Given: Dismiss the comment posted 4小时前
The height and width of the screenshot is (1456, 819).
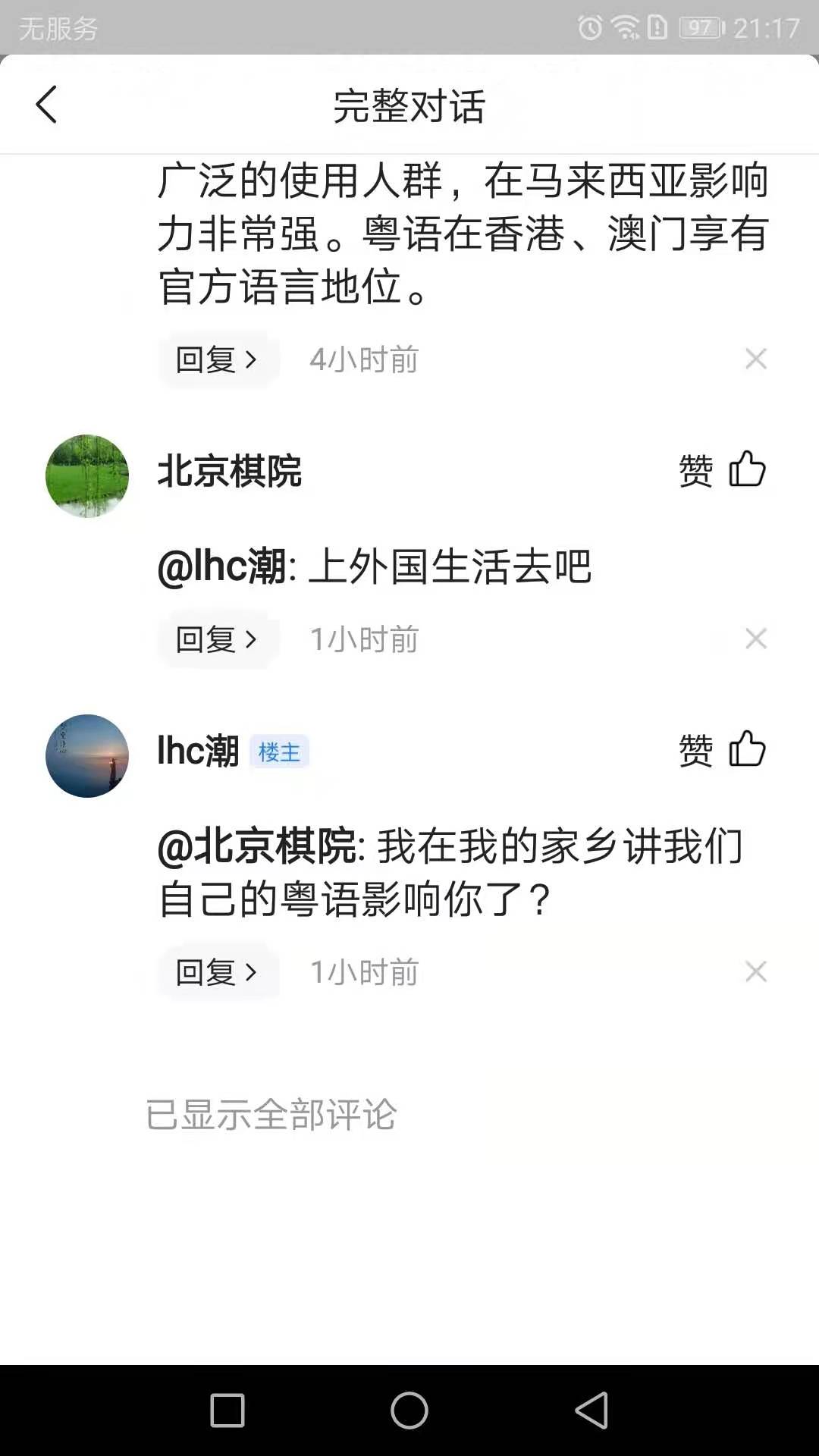Looking at the screenshot, I should [756, 359].
